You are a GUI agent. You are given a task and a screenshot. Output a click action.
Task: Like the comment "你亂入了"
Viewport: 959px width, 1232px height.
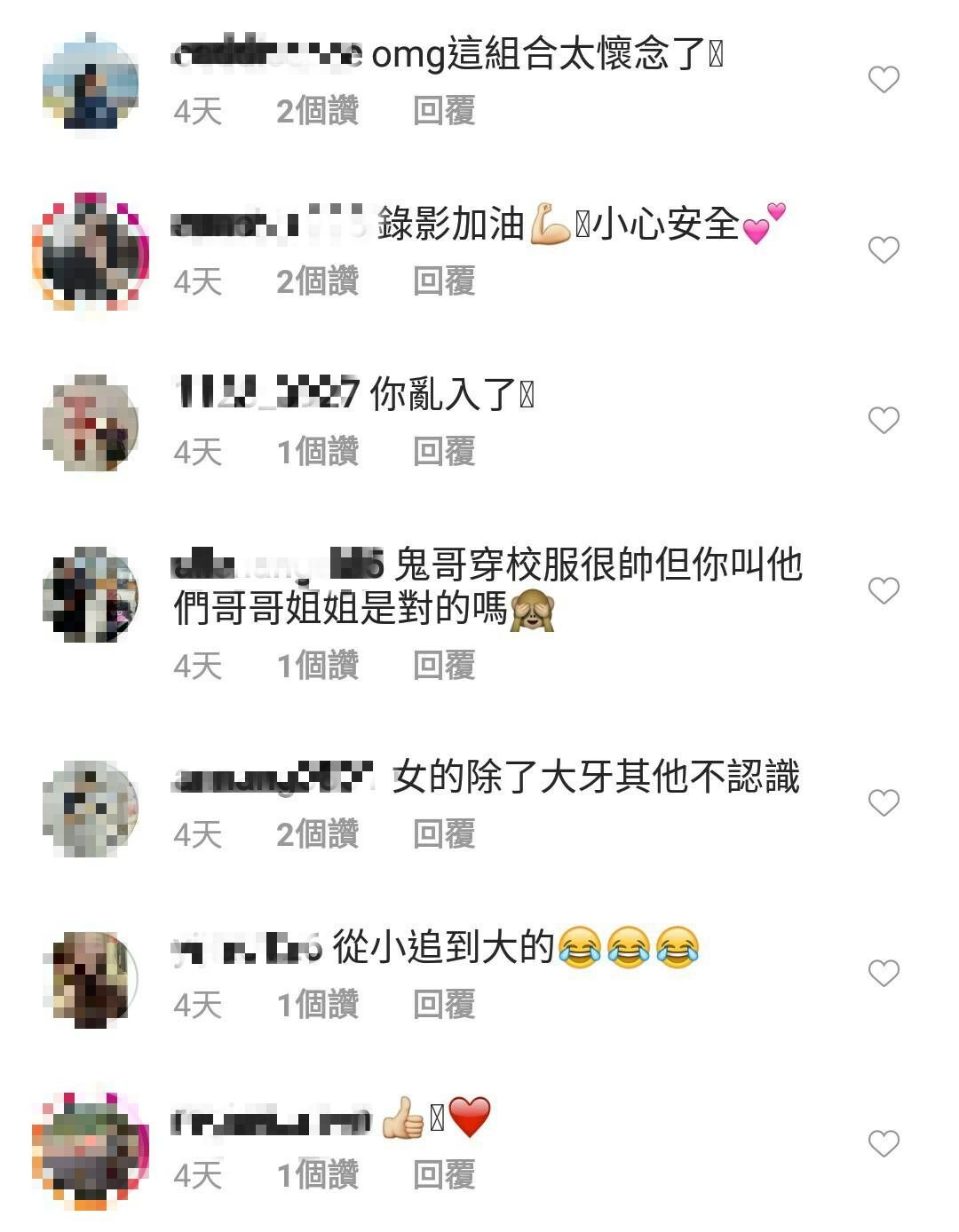click(x=884, y=420)
